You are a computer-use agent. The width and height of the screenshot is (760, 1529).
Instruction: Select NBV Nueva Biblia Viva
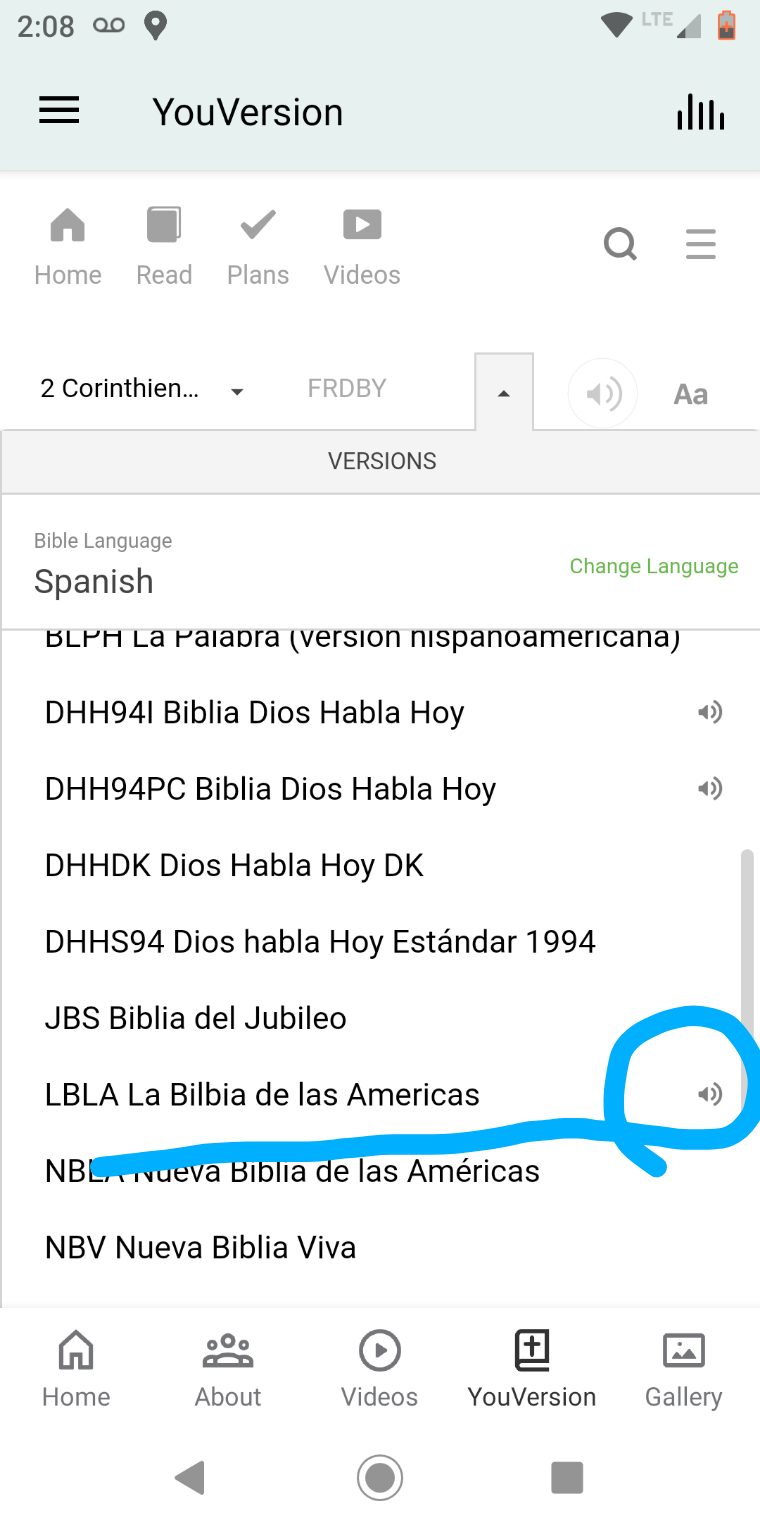200,1247
